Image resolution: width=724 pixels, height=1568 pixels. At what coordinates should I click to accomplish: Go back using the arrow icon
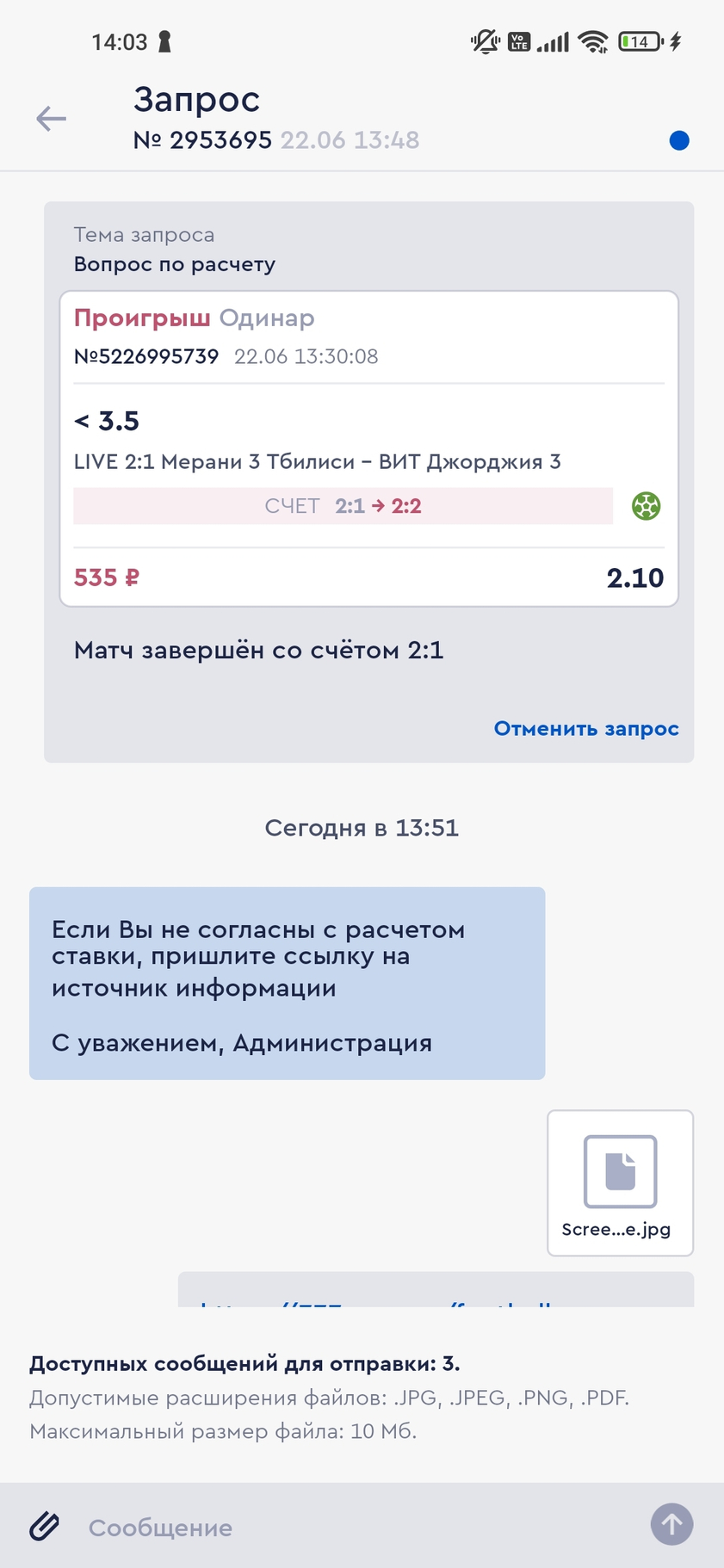coord(52,119)
